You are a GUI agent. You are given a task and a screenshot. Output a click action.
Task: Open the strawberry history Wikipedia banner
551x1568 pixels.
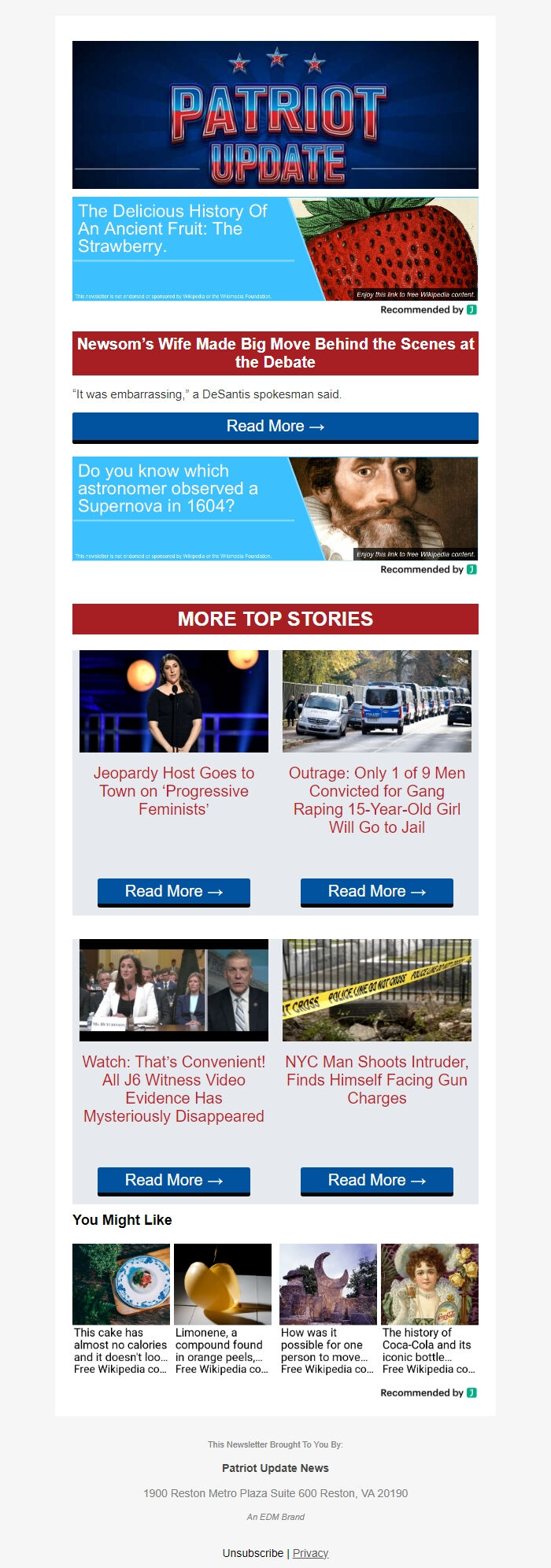(275, 249)
